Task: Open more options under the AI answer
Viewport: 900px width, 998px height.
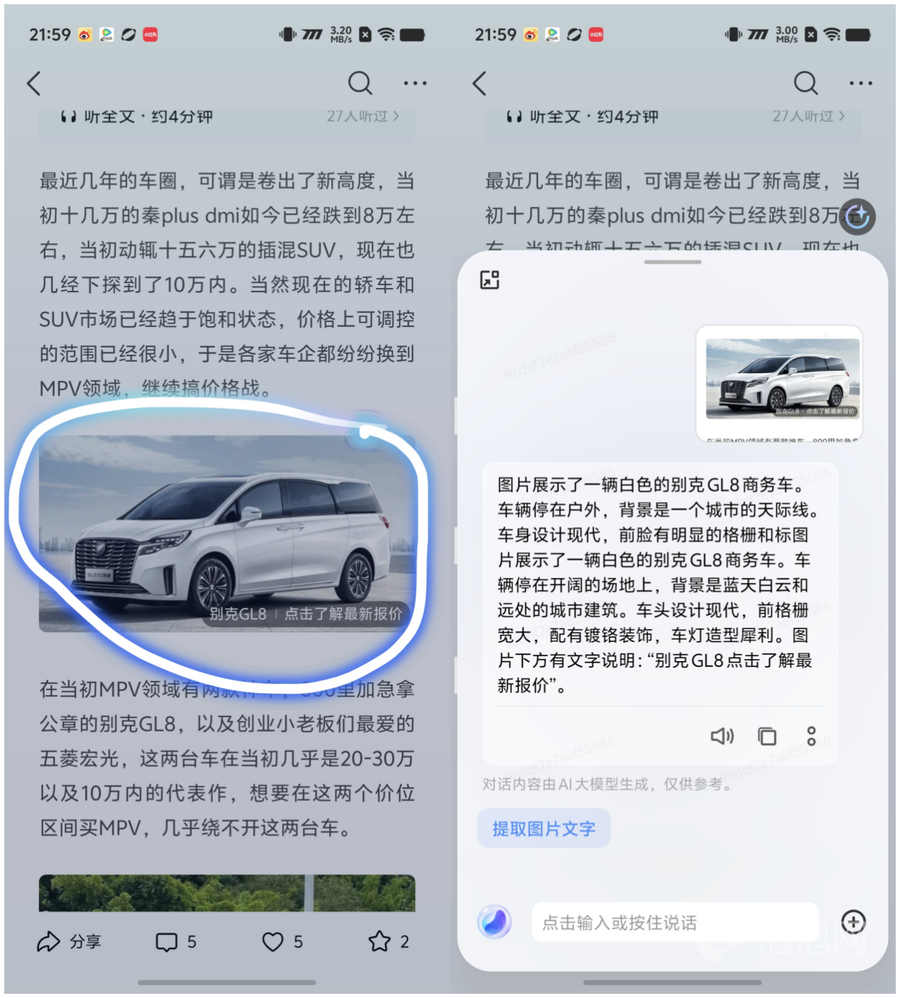Action: click(x=811, y=736)
